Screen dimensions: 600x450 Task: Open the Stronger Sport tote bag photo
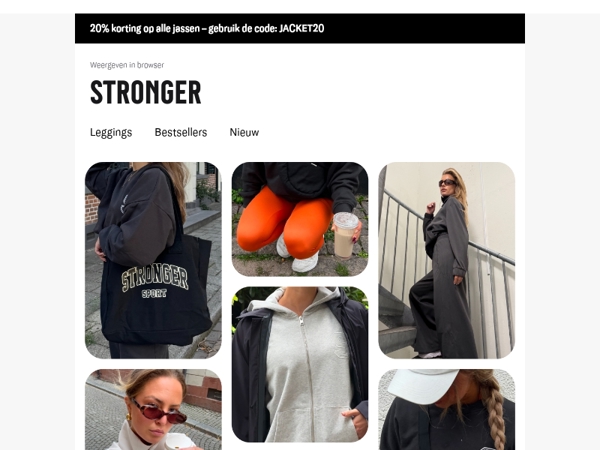(x=153, y=260)
